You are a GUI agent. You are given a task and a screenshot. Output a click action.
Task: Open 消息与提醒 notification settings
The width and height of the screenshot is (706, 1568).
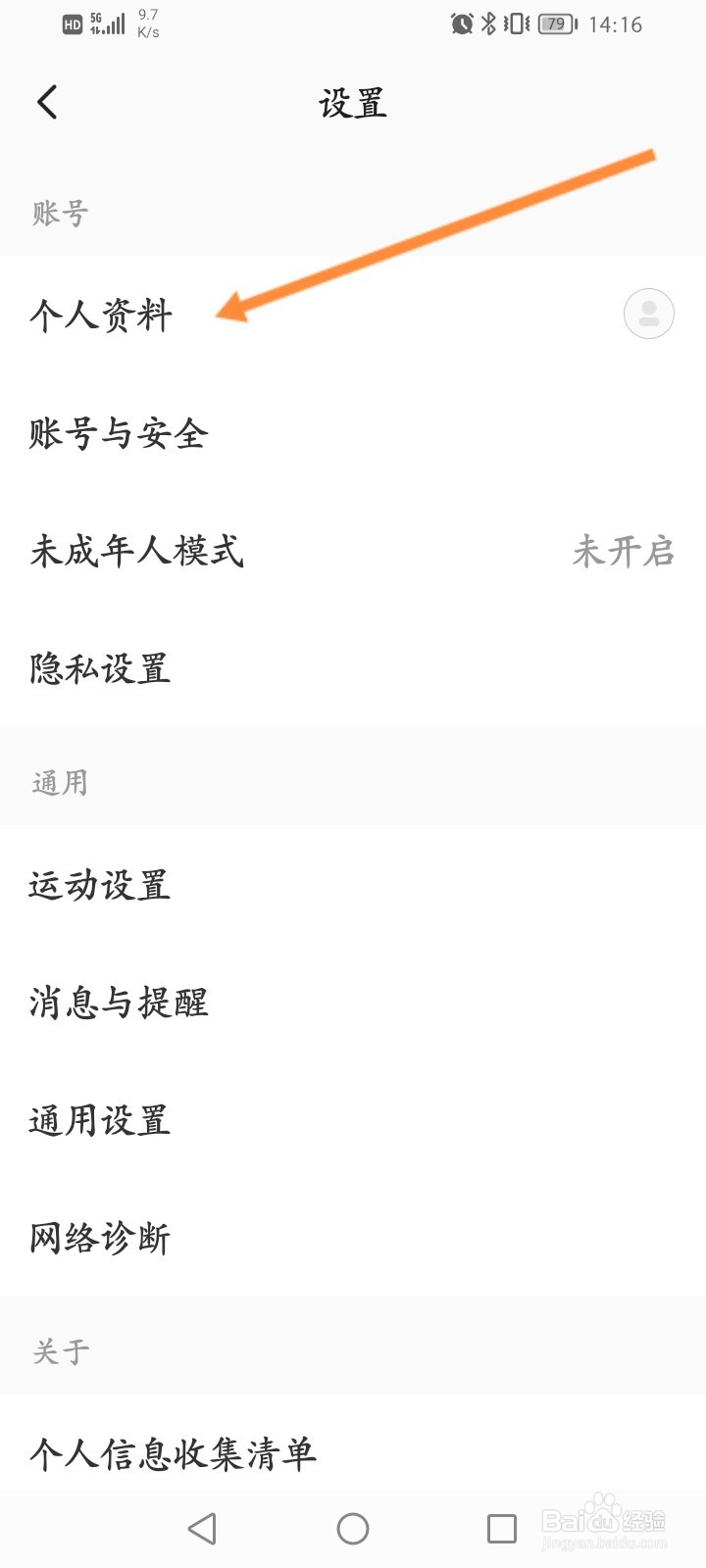pyautogui.click(x=118, y=1003)
